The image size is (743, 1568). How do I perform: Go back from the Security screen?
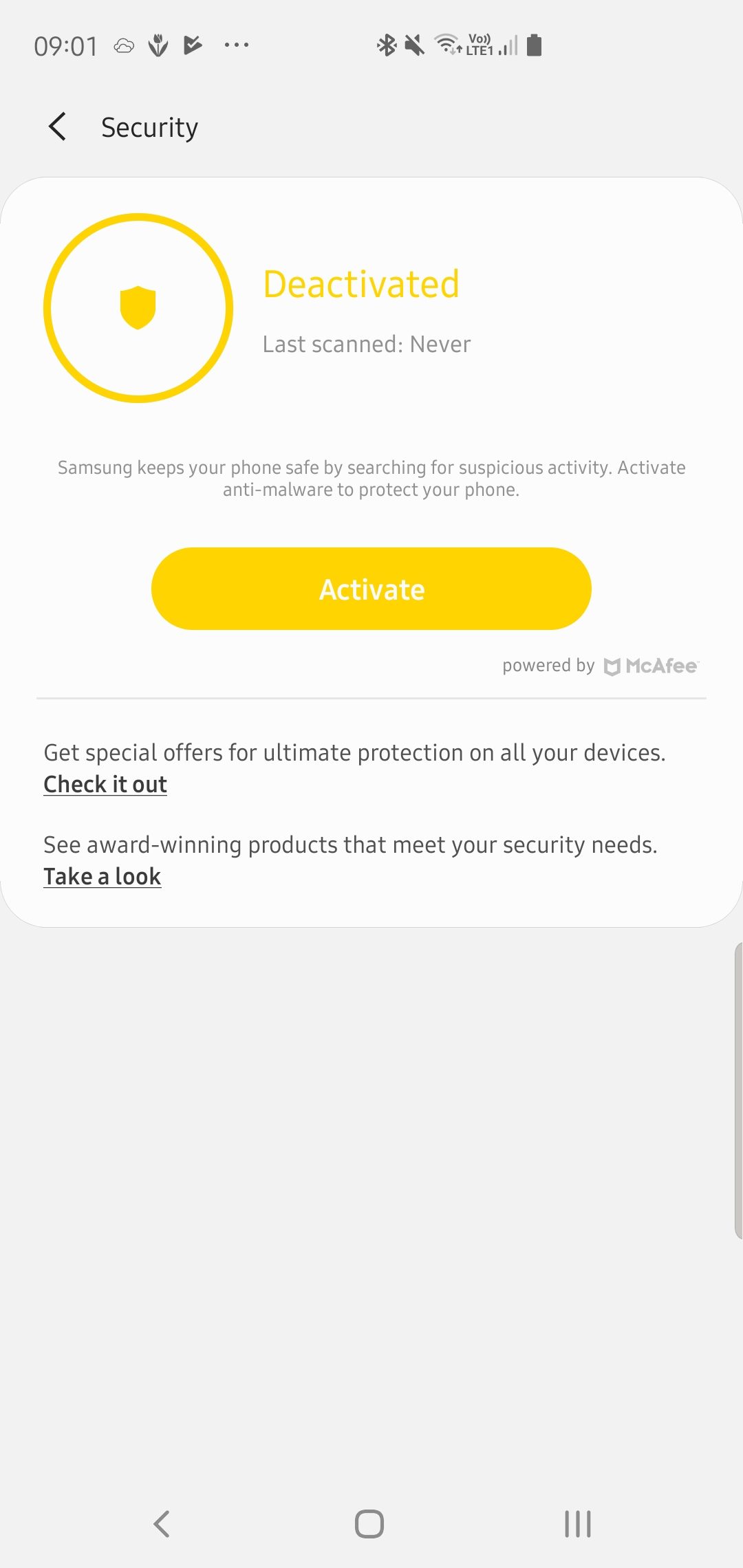click(x=58, y=127)
